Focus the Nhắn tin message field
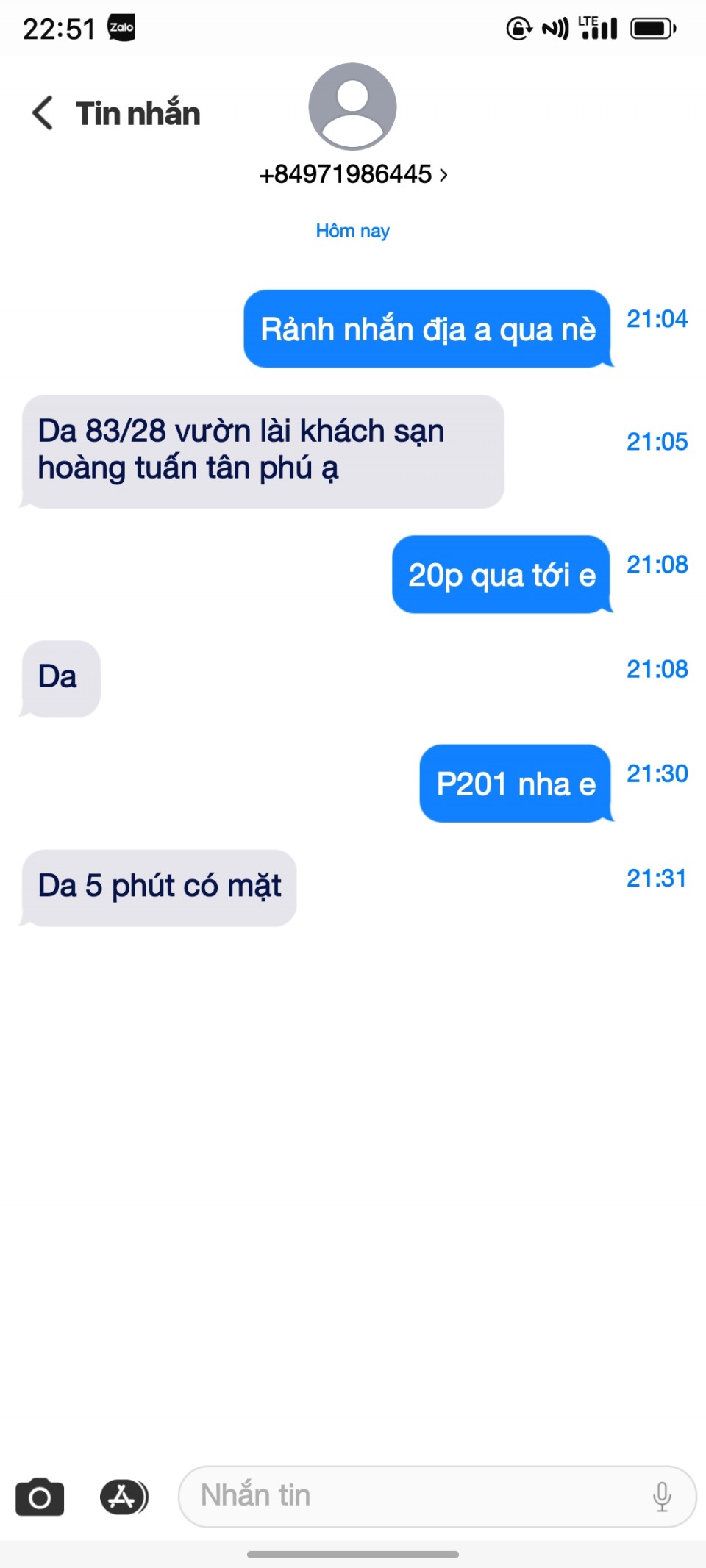Image resolution: width=706 pixels, height=1568 pixels. (412, 1496)
